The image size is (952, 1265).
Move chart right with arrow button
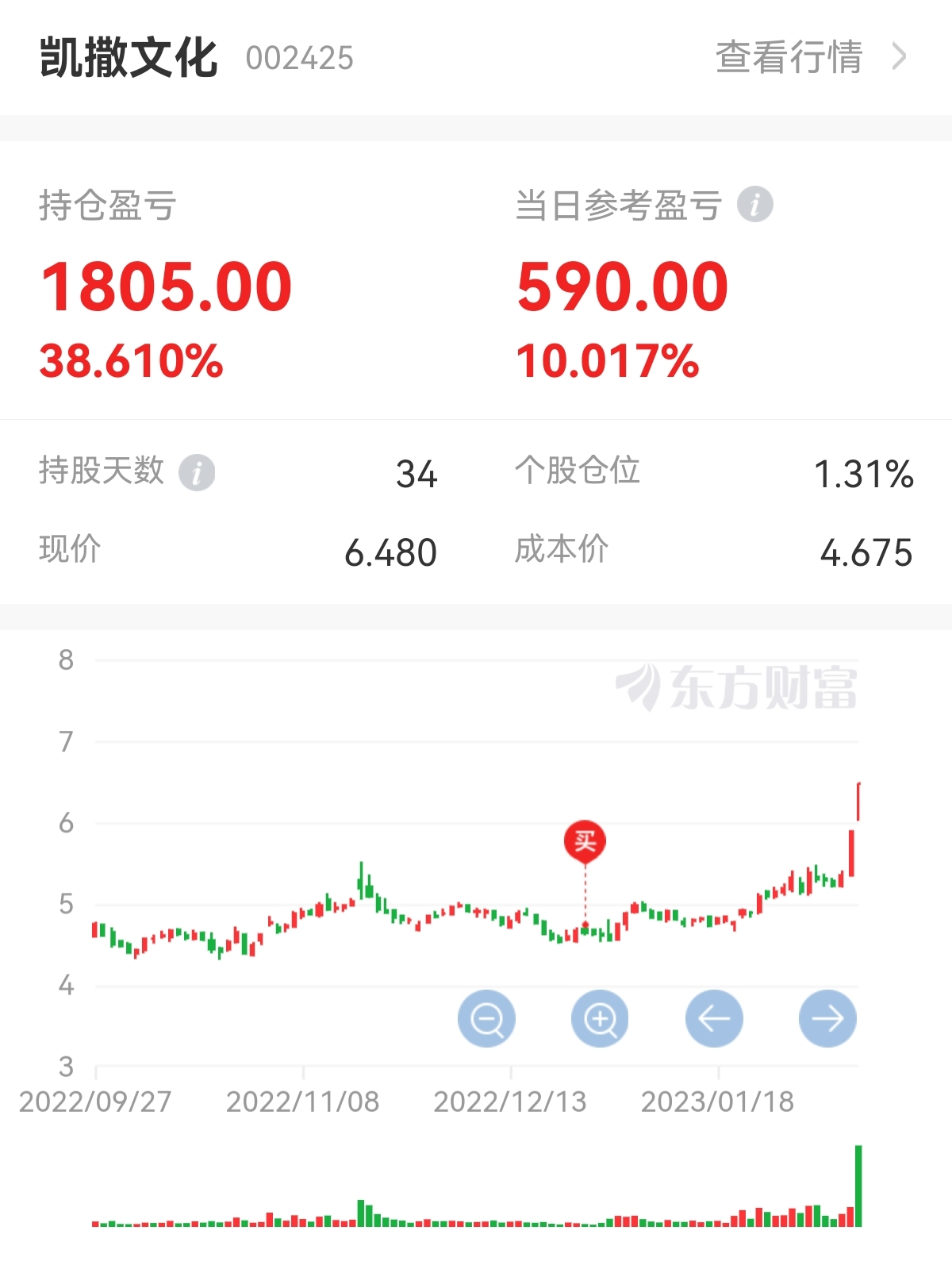827,1018
